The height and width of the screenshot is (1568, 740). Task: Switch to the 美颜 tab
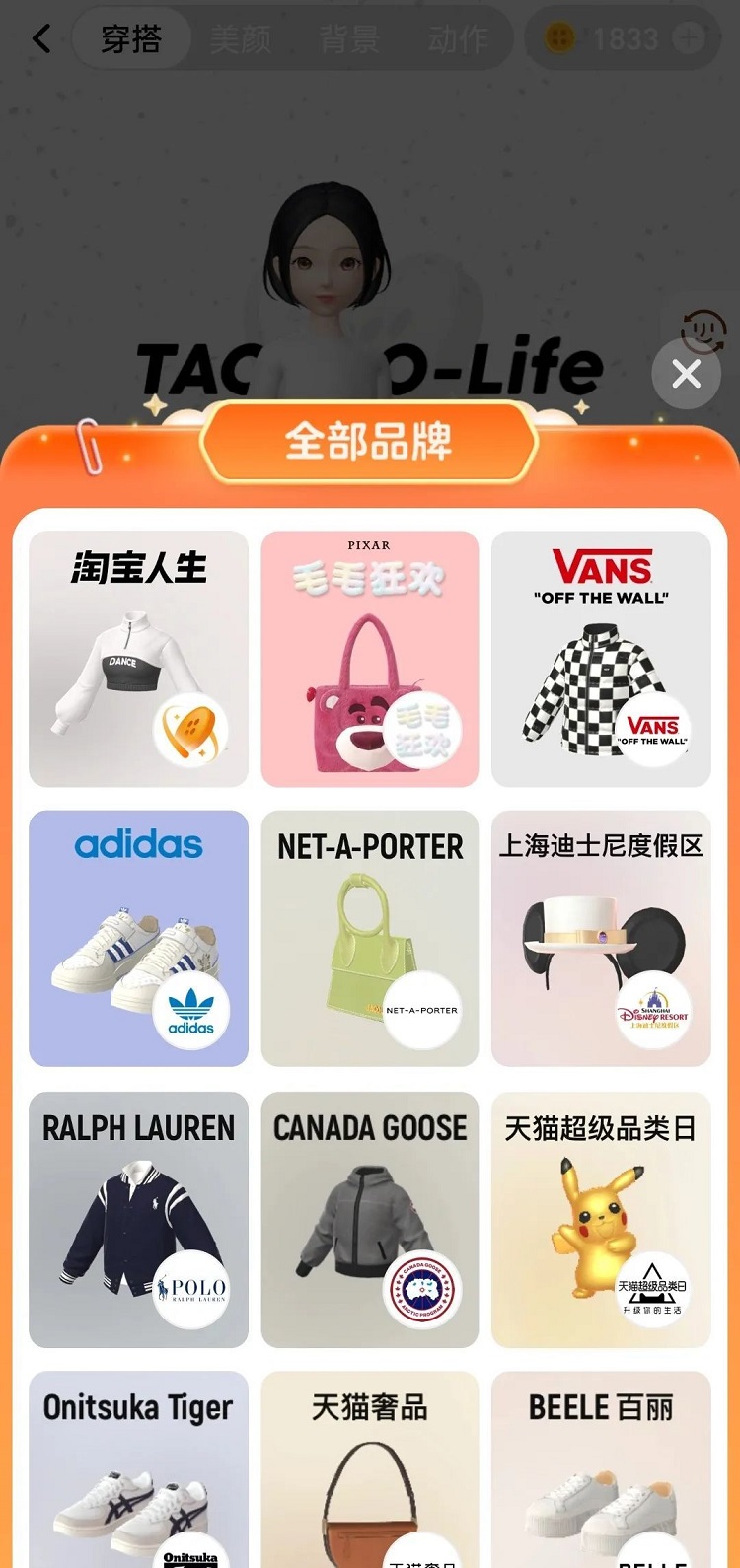pos(240,39)
